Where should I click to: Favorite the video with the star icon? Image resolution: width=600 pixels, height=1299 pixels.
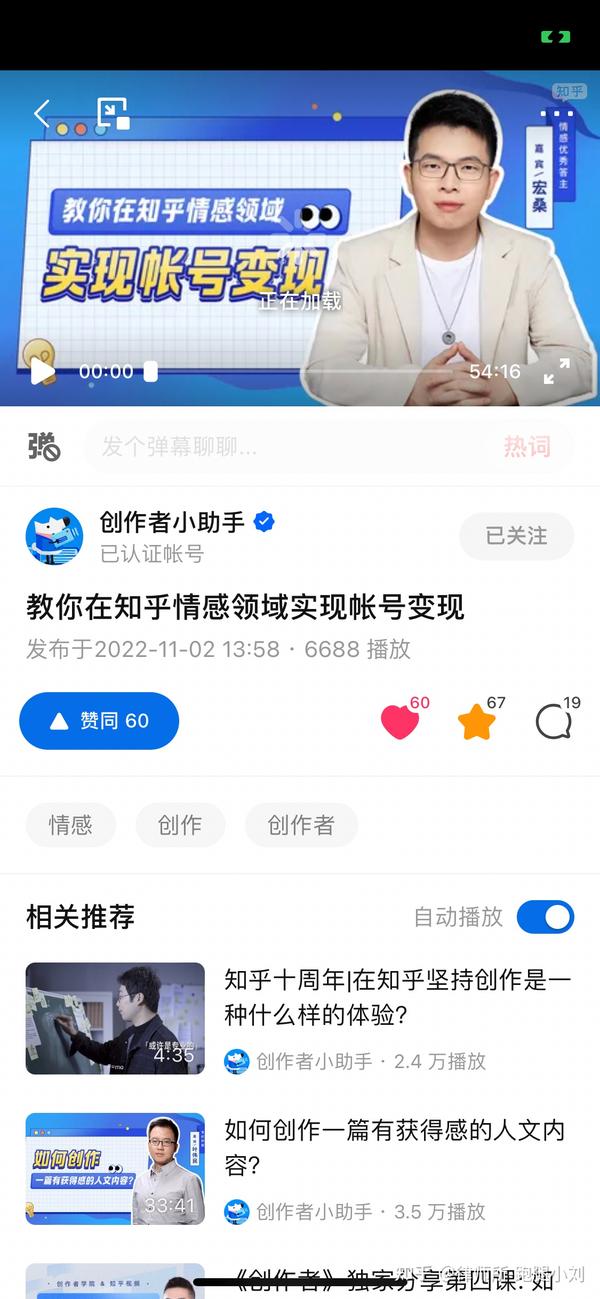tap(477, 721)
